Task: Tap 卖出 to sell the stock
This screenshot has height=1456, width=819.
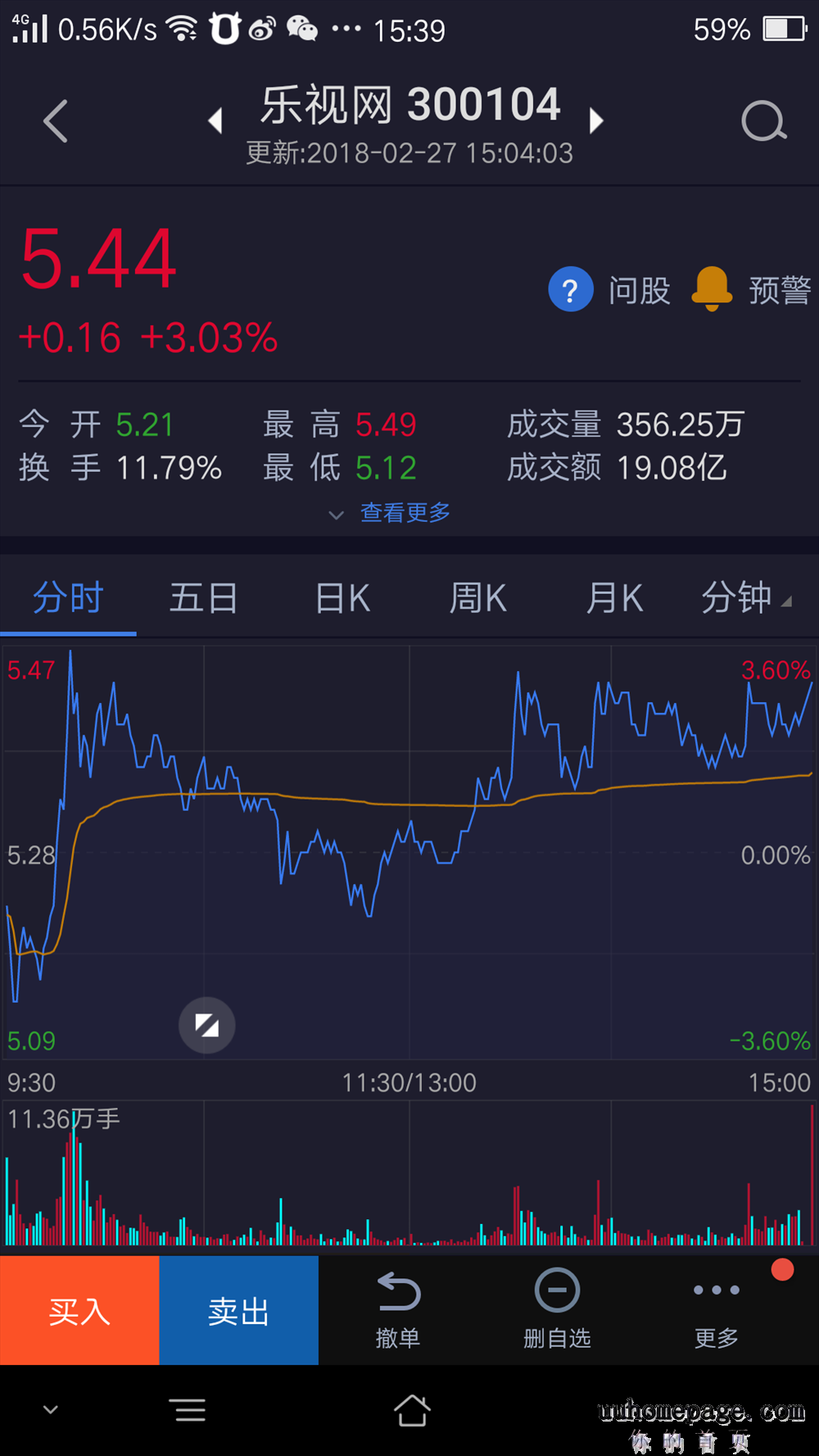Action: (x=238, y=1311)
